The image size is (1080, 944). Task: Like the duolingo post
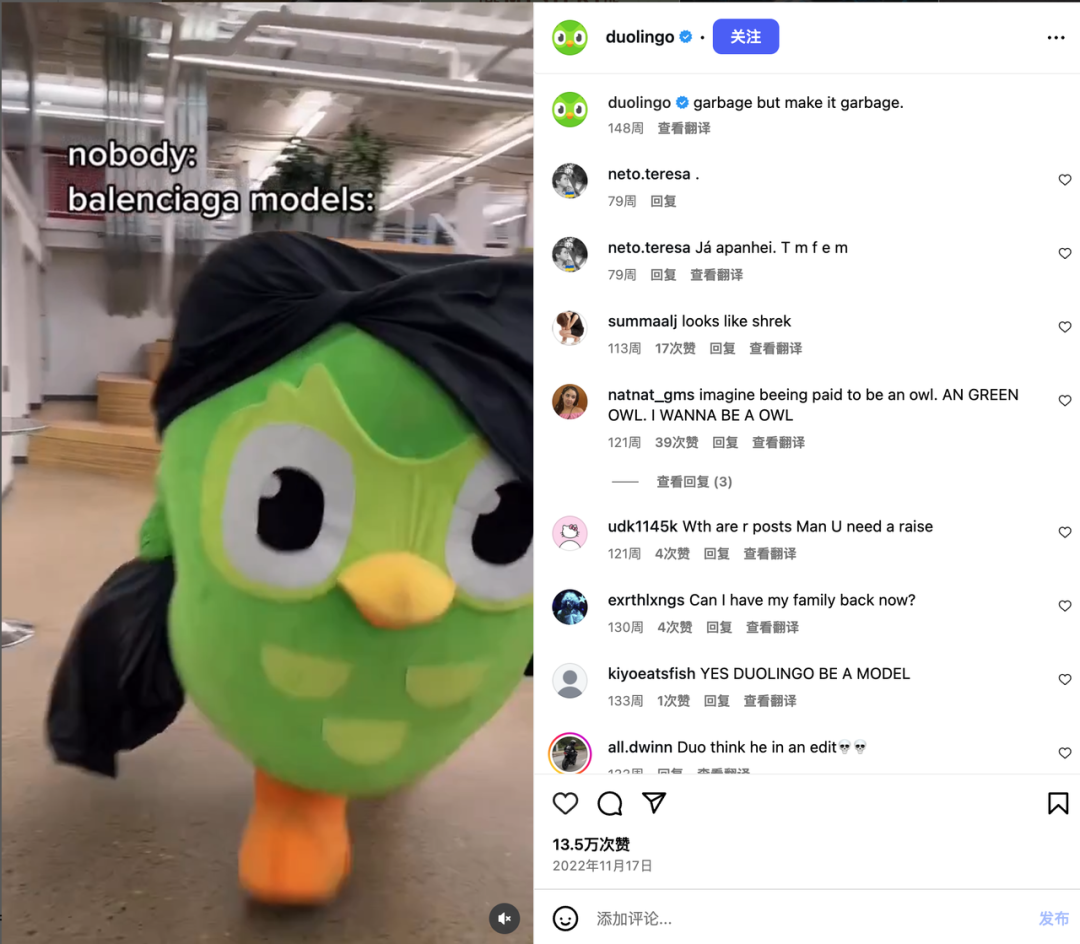(x=566, y=803)
